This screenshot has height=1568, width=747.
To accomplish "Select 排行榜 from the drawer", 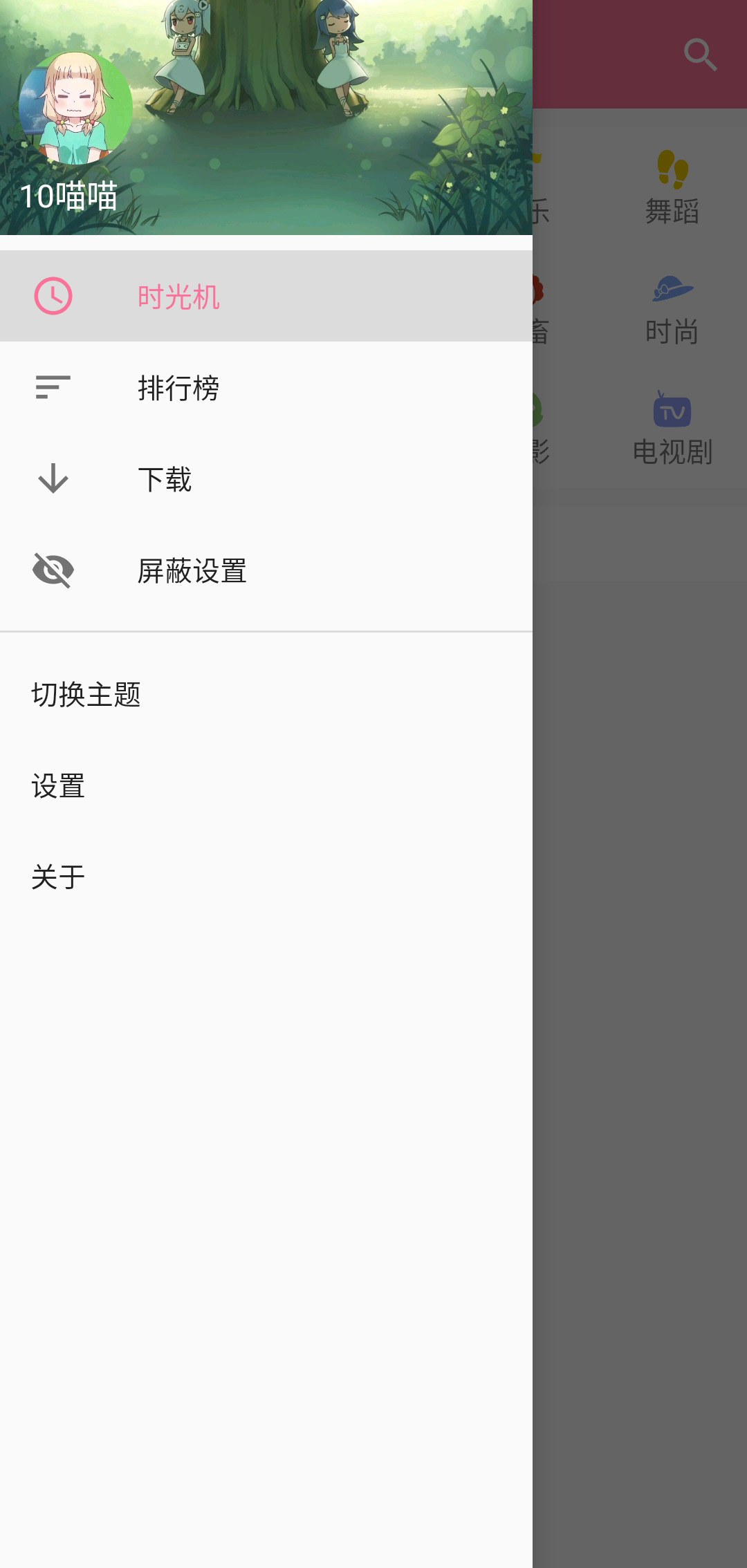I will (x=178, y=388).
